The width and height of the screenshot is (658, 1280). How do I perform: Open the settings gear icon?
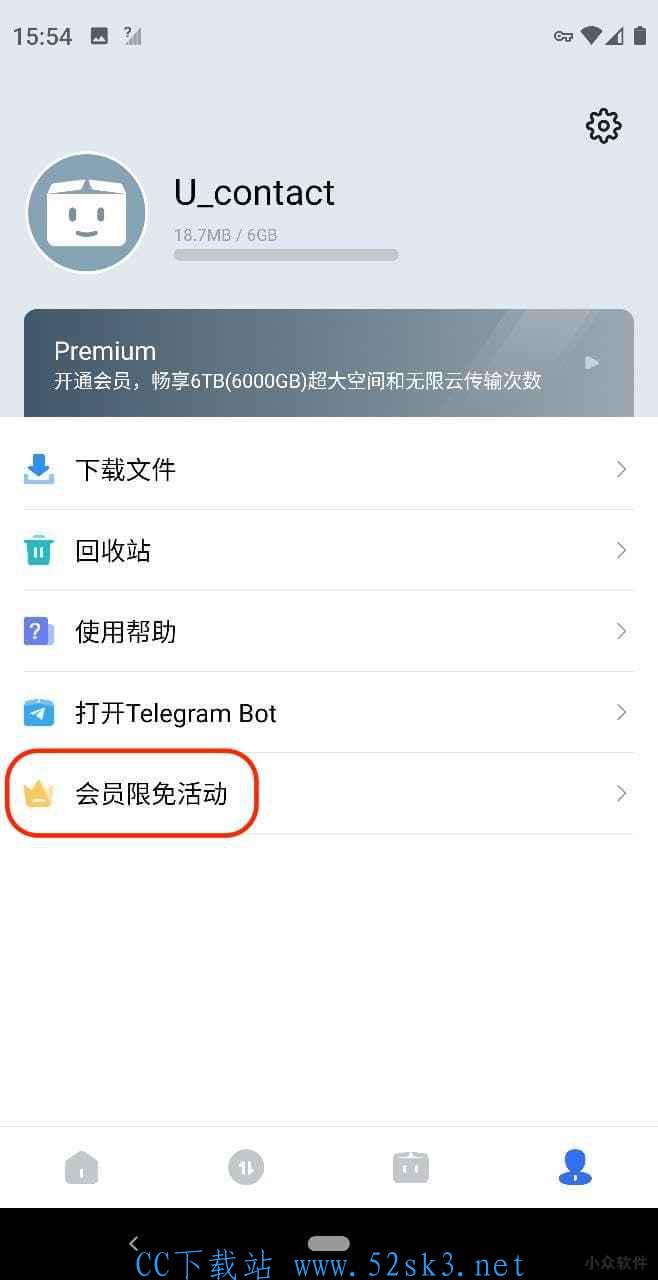(603, 126)
